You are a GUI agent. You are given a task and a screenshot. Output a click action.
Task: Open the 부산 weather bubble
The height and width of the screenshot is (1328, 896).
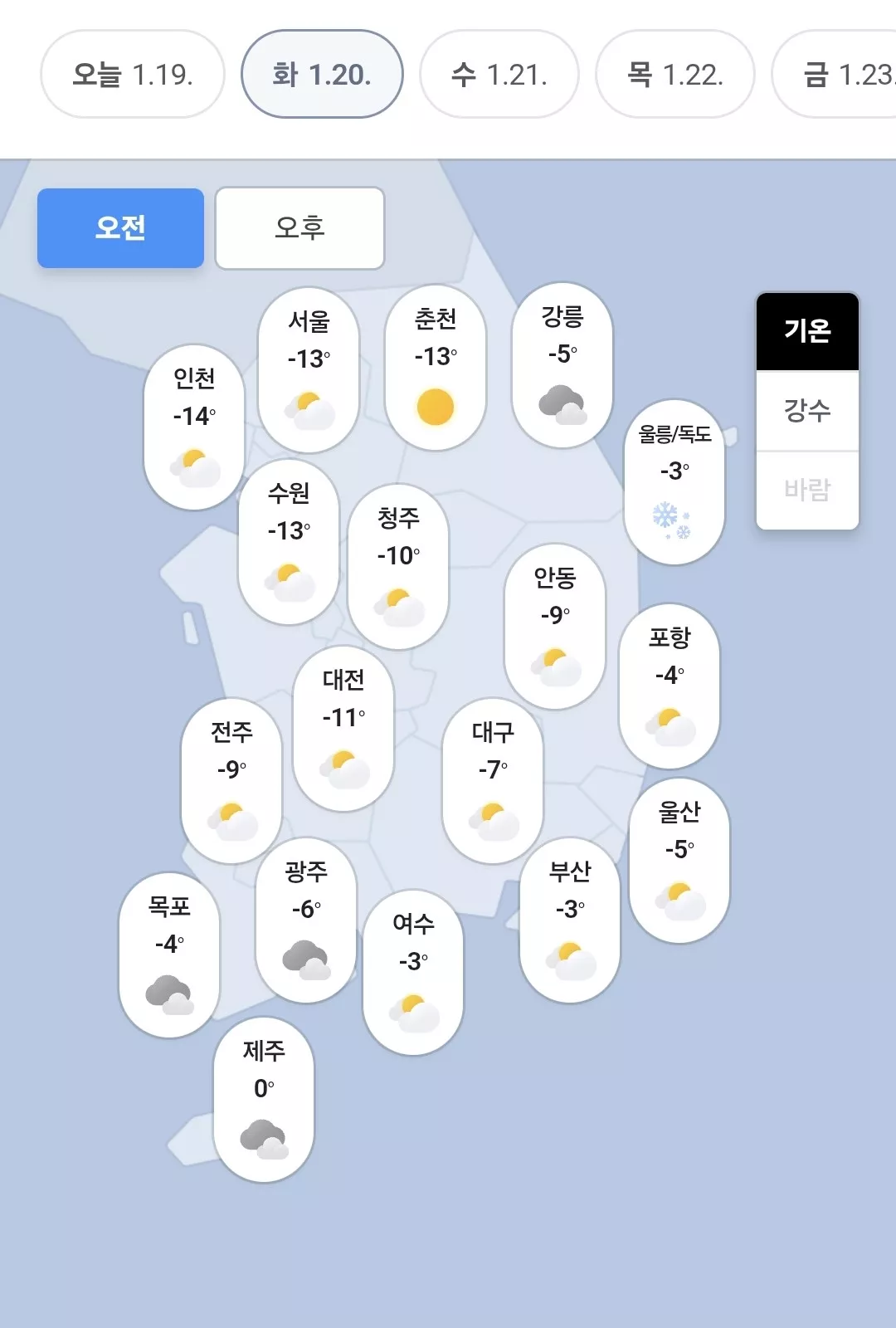(x=570, y=920)
